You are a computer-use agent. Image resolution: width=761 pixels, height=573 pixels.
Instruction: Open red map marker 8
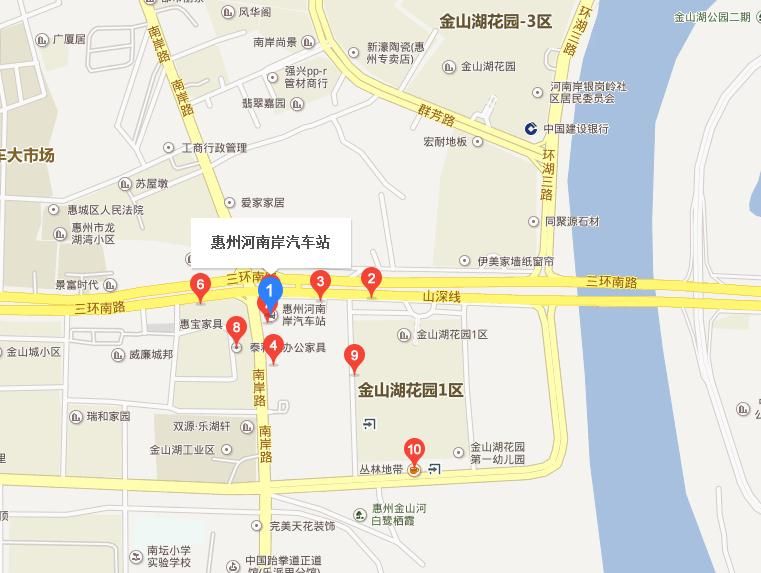tap(236, 327)
